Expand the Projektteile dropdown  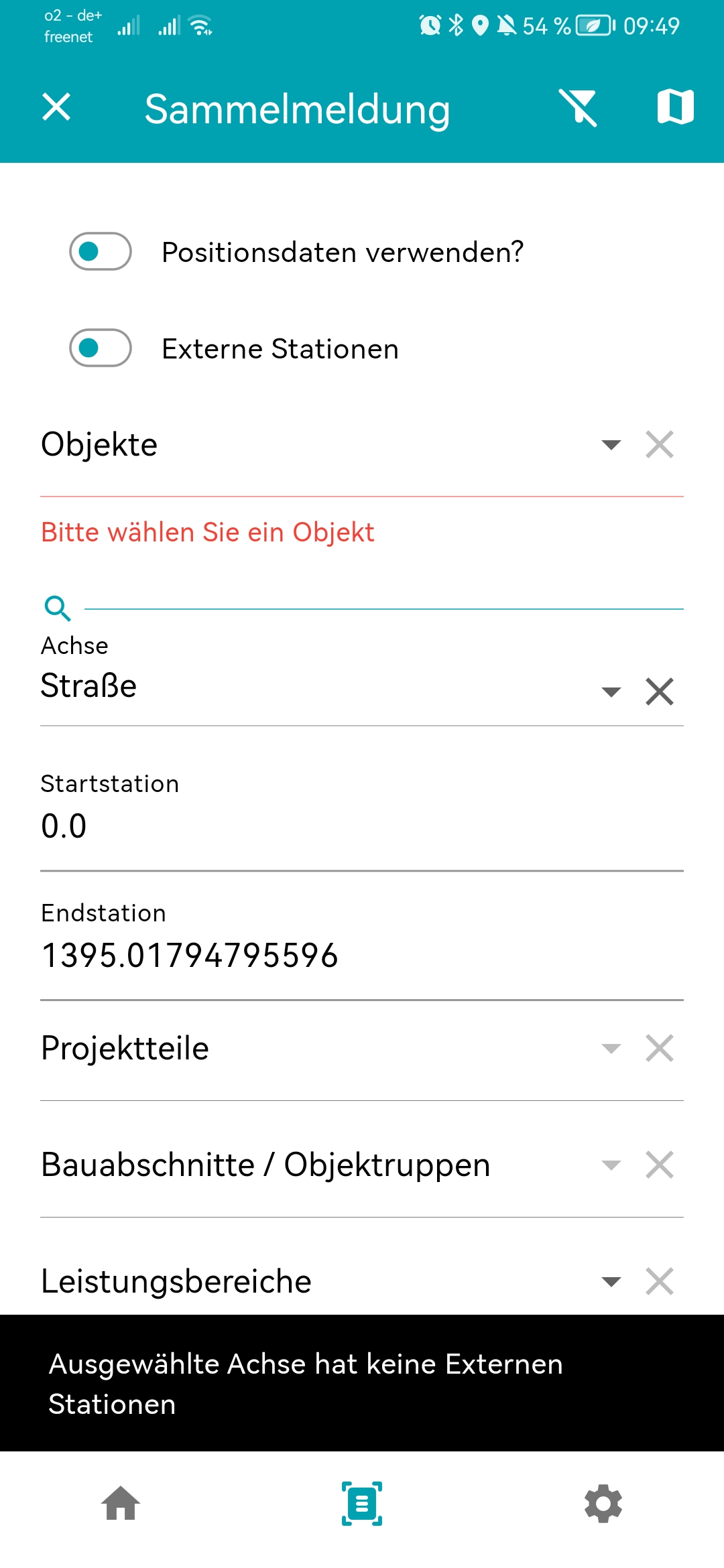(x=611, y=1049)
